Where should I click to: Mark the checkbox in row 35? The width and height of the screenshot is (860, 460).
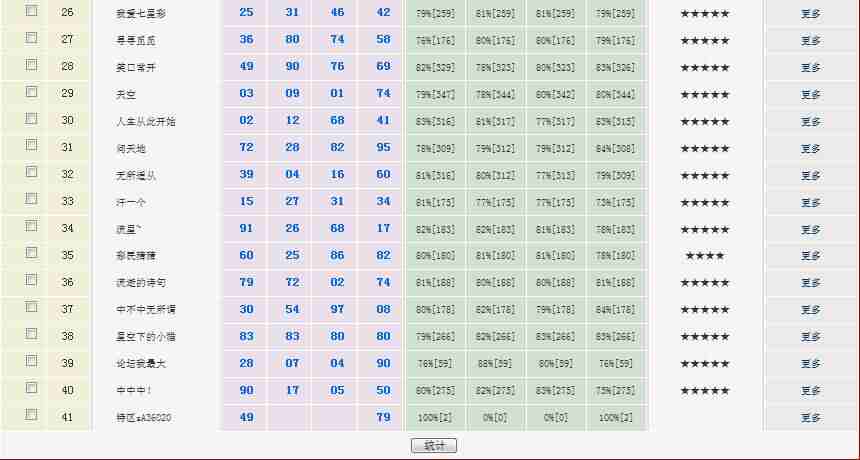pos(31,254)
